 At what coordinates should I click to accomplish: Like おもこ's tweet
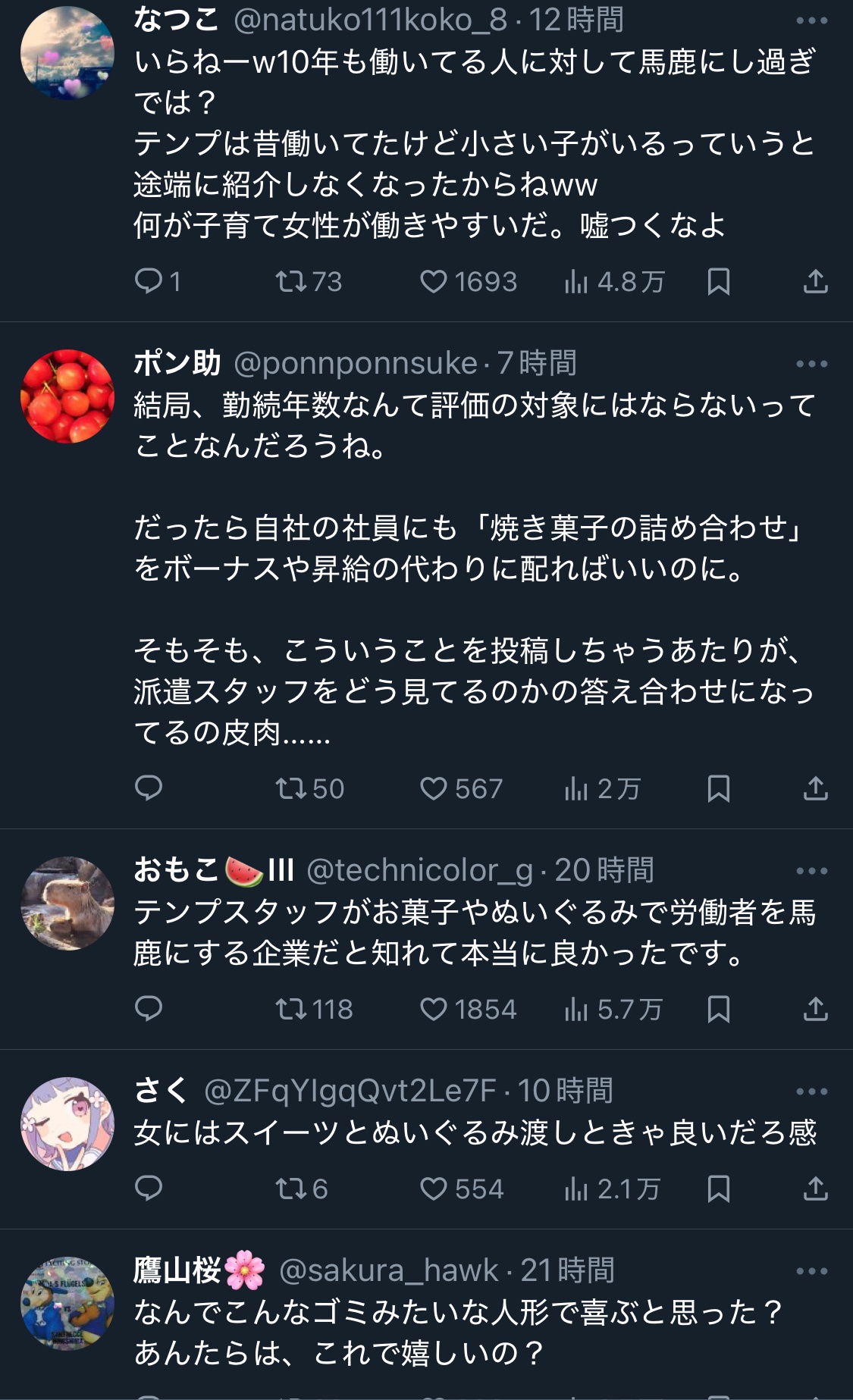tap(434, 1009)
